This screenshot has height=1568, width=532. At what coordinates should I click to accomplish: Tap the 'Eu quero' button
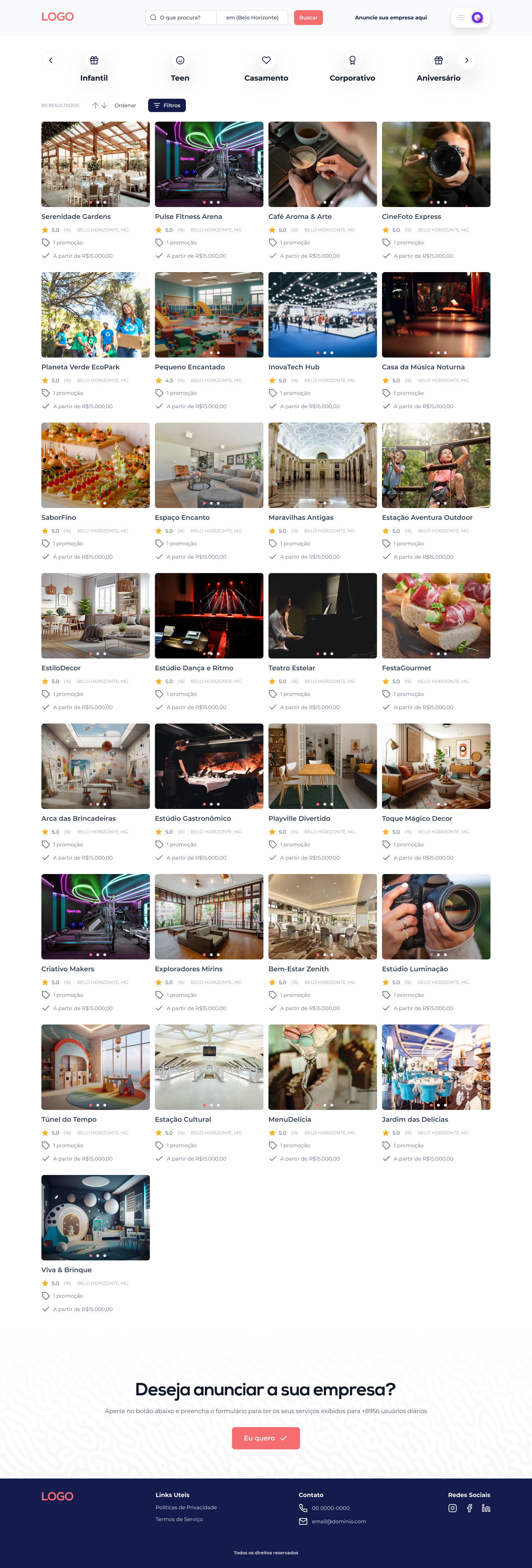point(266,1438)
